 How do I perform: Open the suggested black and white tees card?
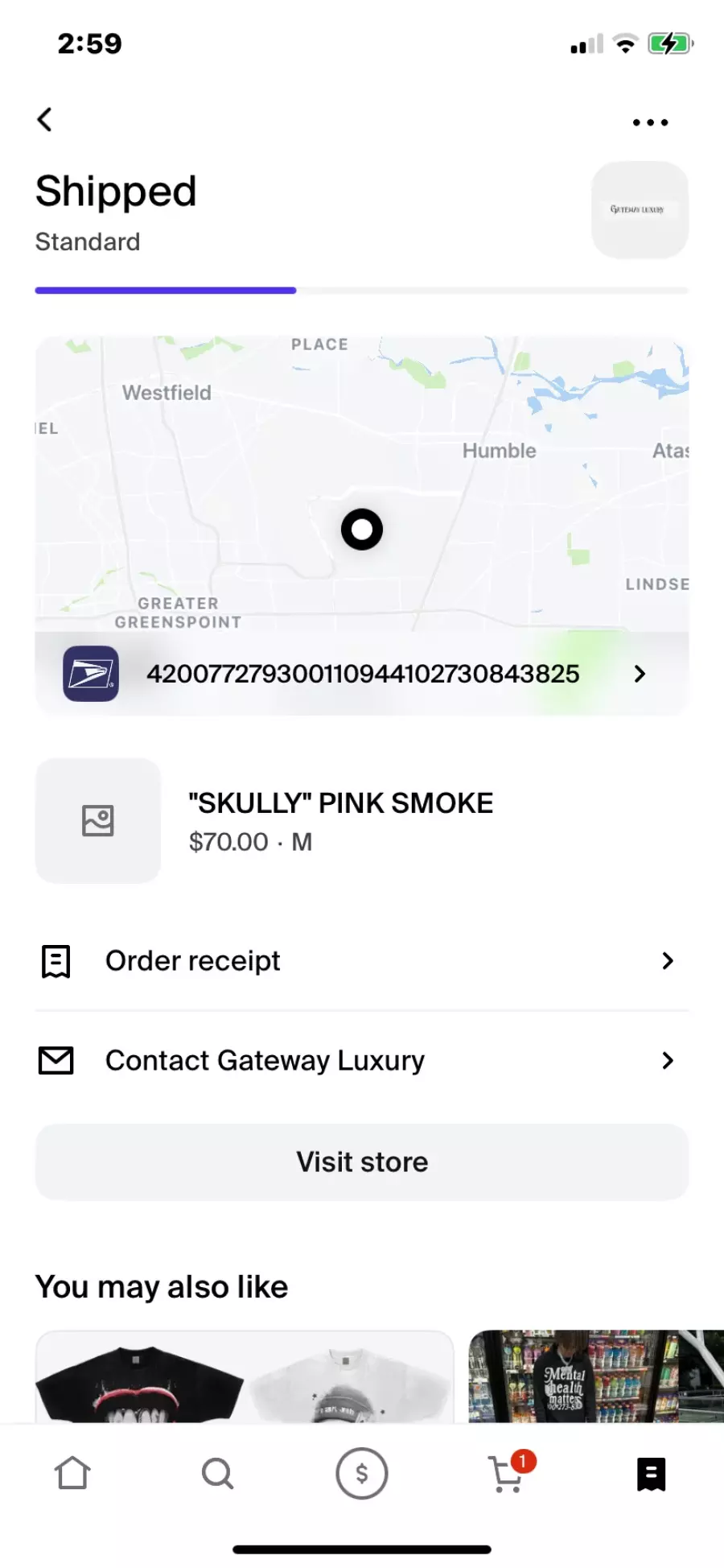click(245, 1377)
